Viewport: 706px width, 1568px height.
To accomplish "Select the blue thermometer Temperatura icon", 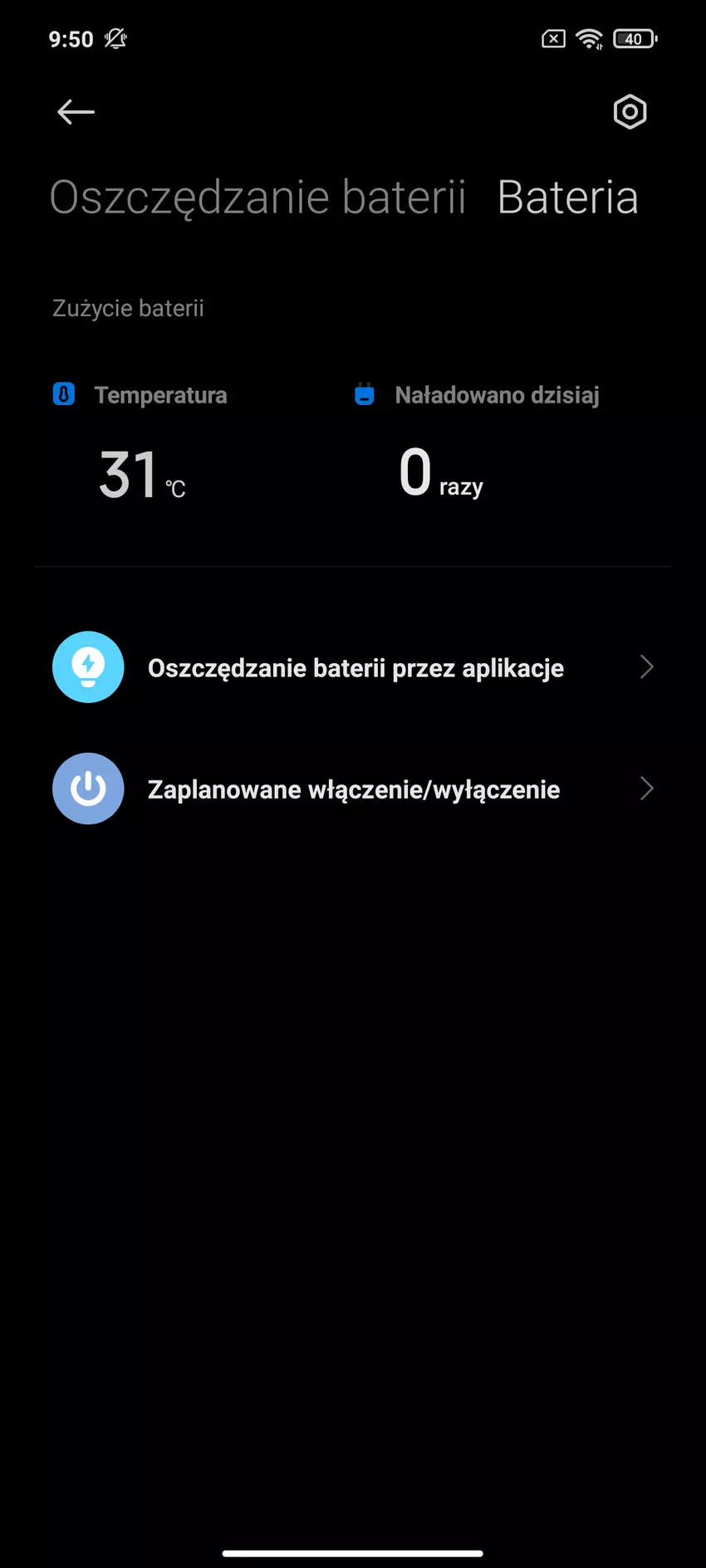I will [x=63, y=394].
